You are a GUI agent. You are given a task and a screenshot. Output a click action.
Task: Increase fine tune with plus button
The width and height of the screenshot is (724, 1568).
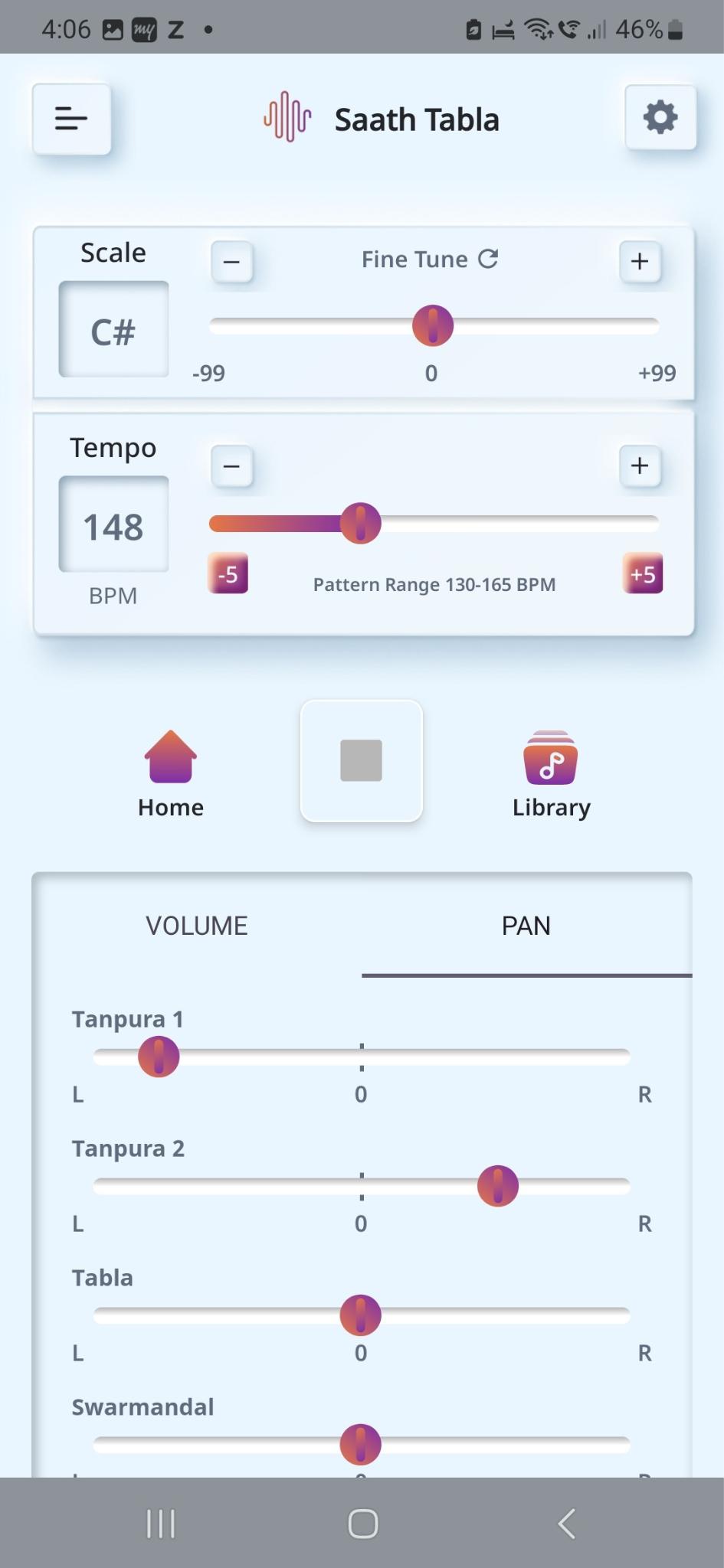(640, 261)
